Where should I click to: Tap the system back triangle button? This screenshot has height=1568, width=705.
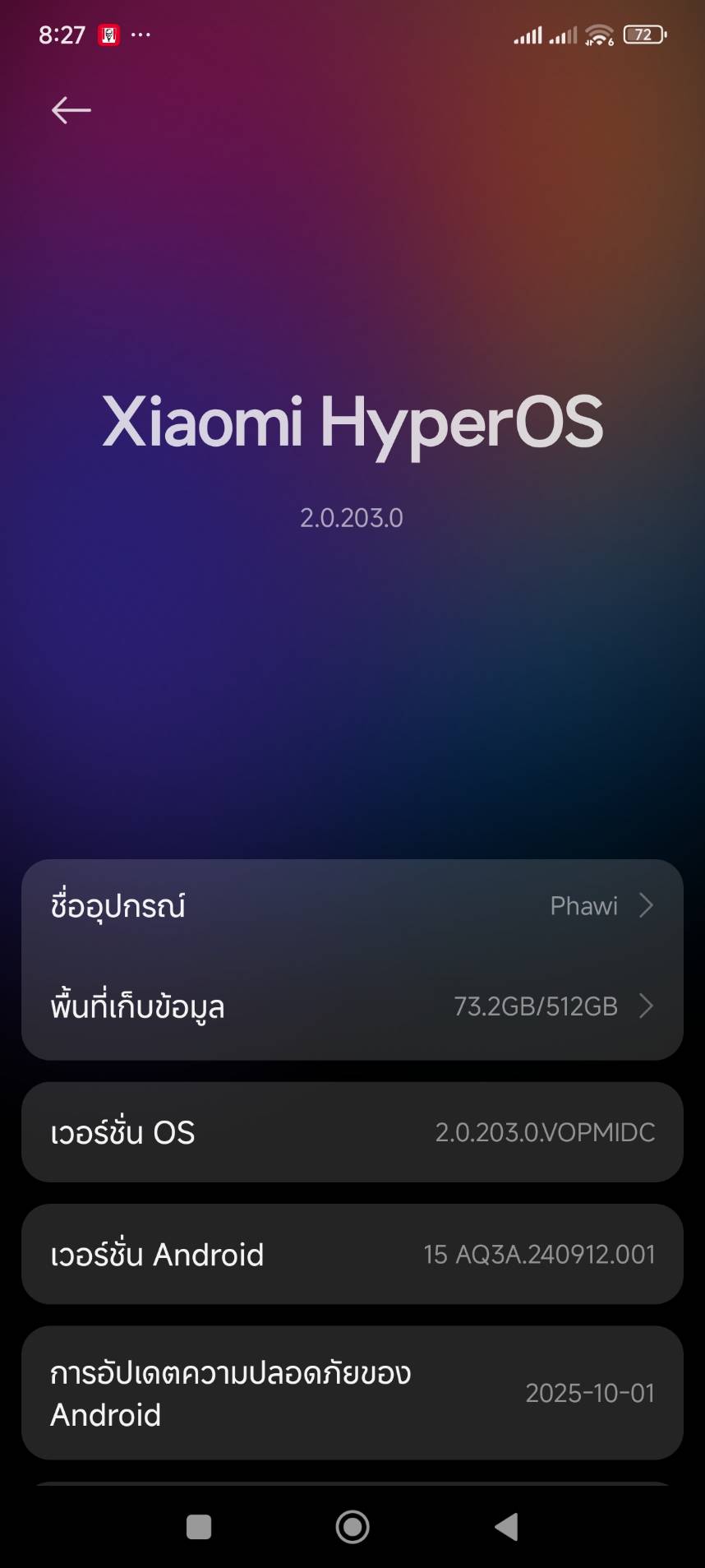[x=507, y=1527]
